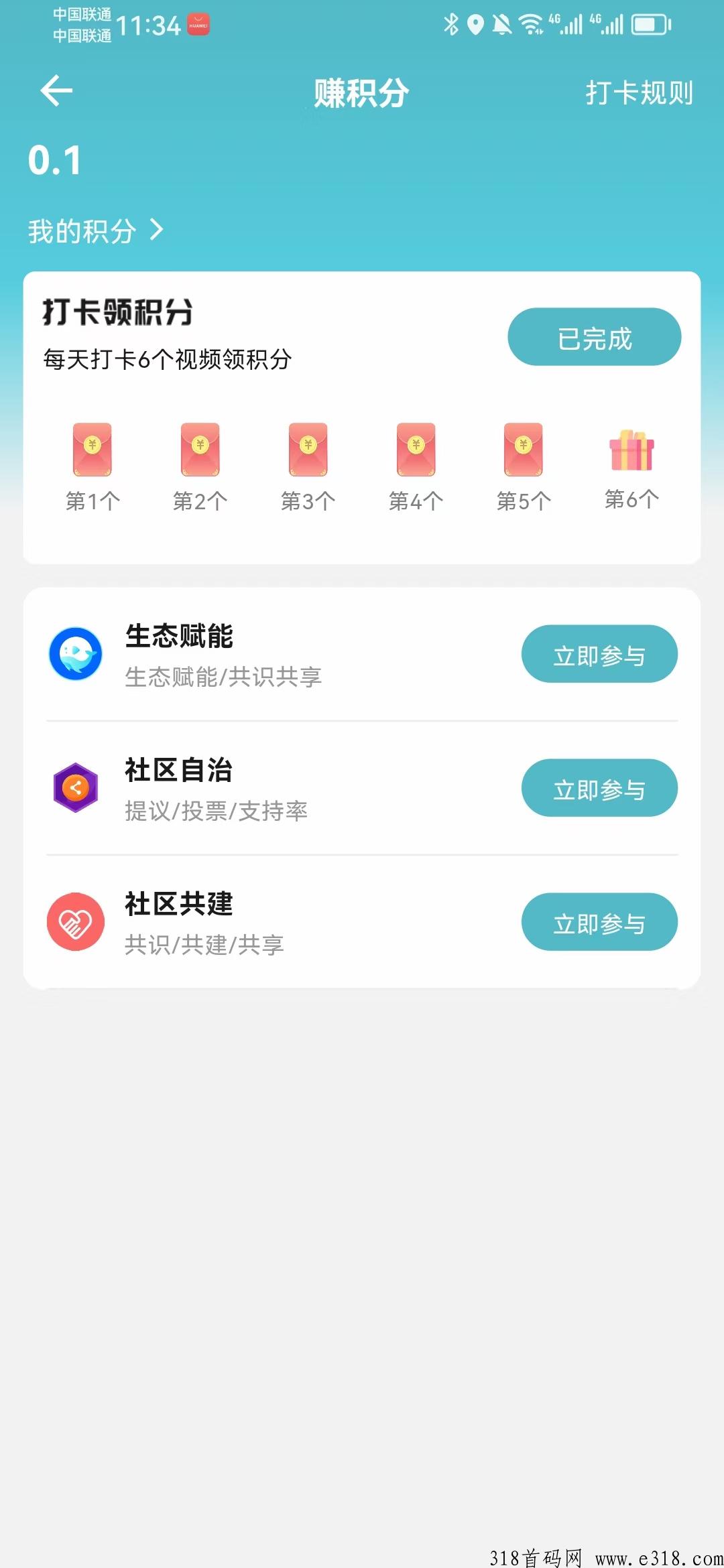The height and width of the screenshot is (1568, 724).
Task: Join 生态赋能 with 立即参与
Action: tap(599, 654)
